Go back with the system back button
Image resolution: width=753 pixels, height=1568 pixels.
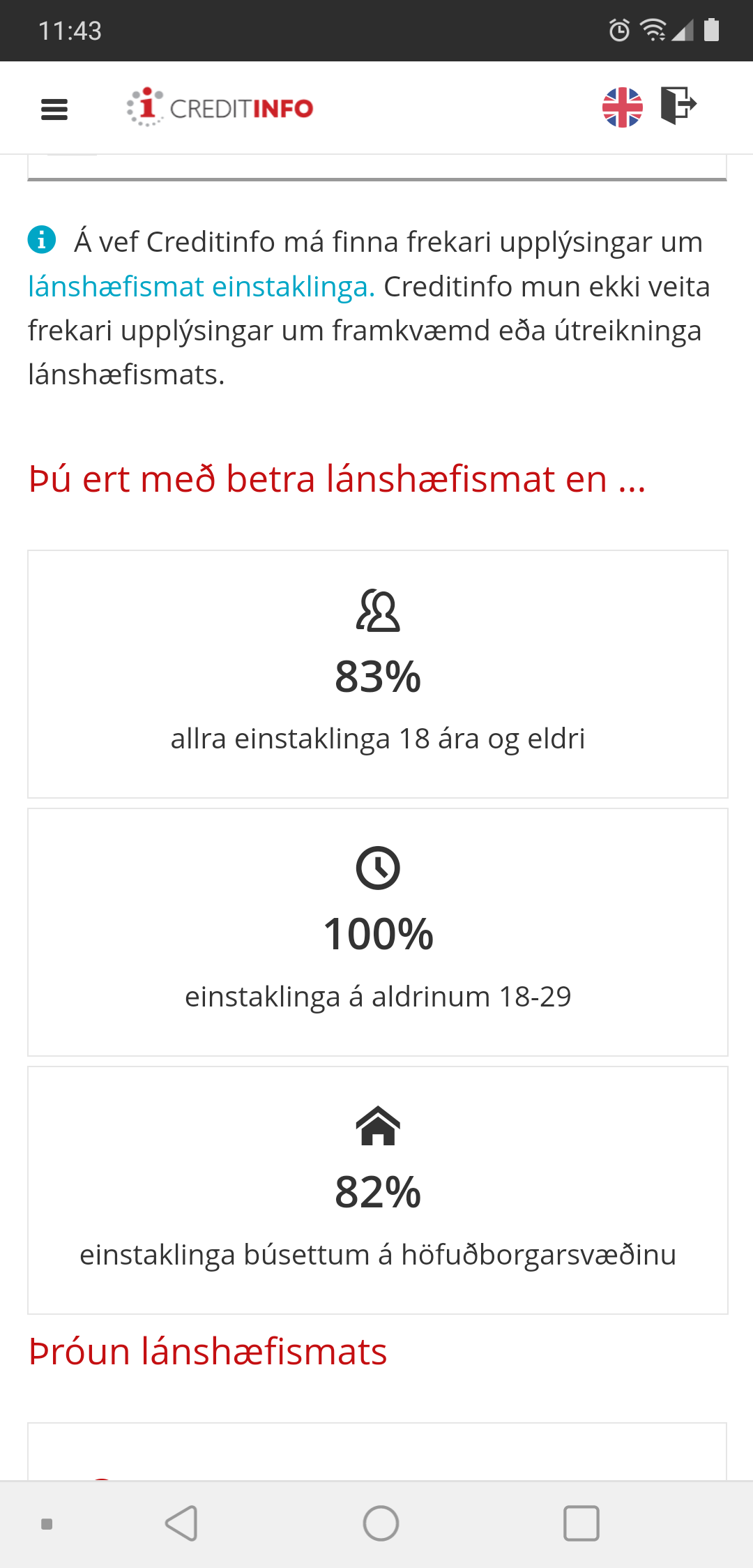(182, 1523)
